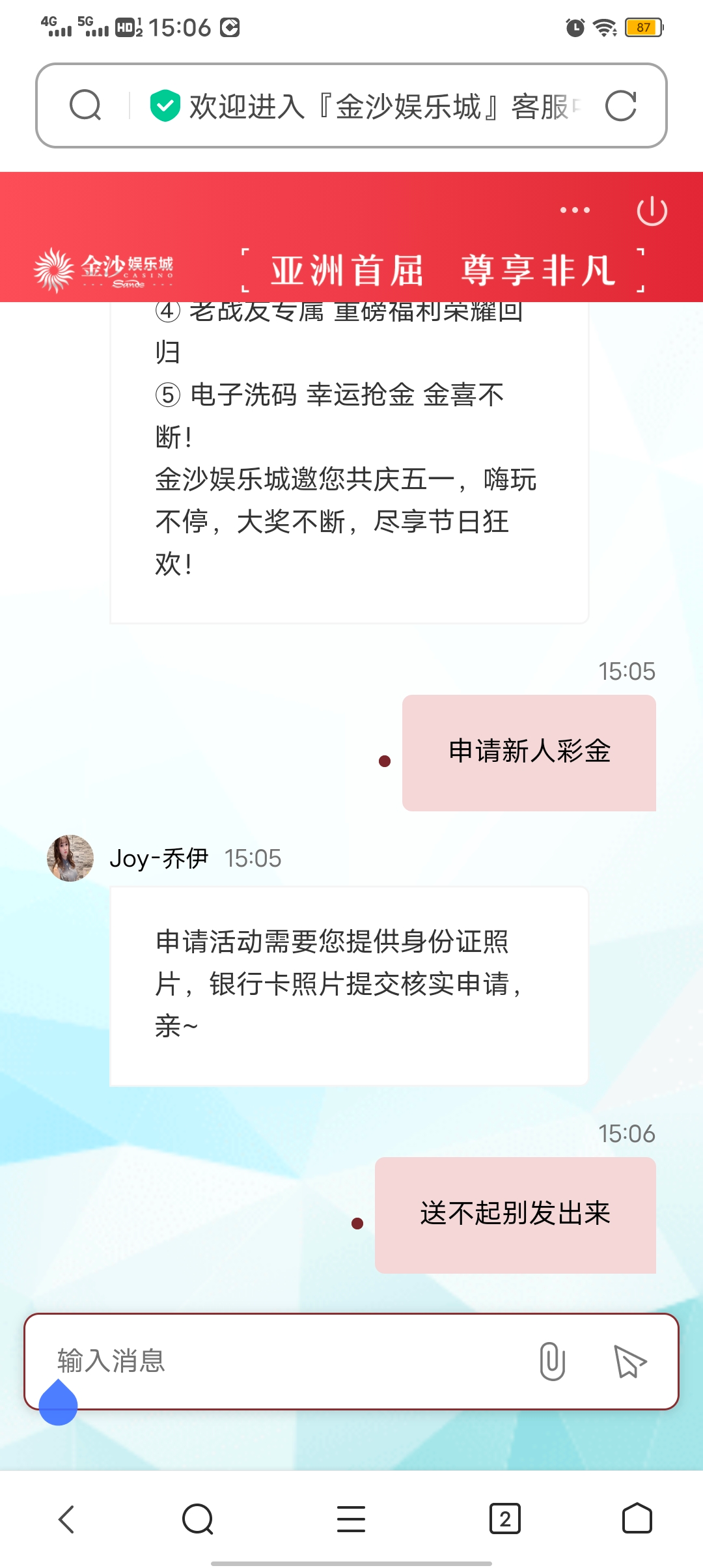Tap the browser search icon in address bar
Viewport: 703px width, 1568px height.
[x=85, y=105]
